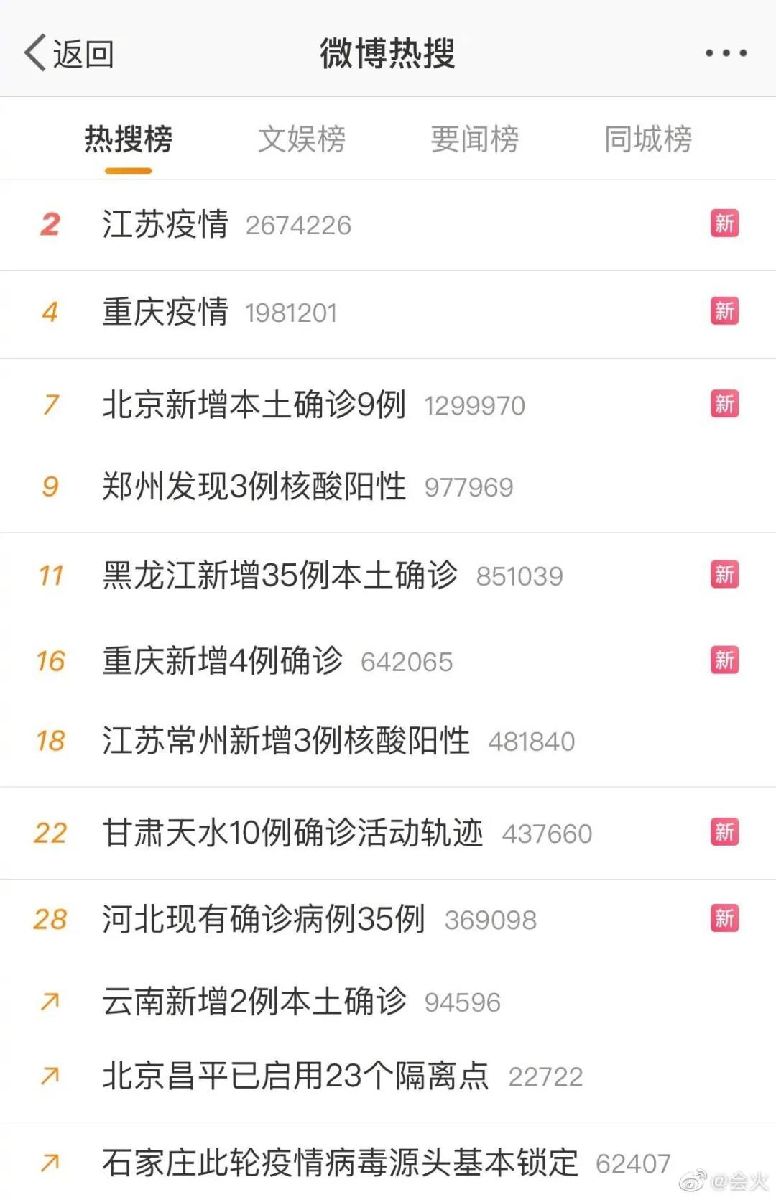Switch to the 同城榜 tab
This screenshot has width=776, height=1200.
647,139
